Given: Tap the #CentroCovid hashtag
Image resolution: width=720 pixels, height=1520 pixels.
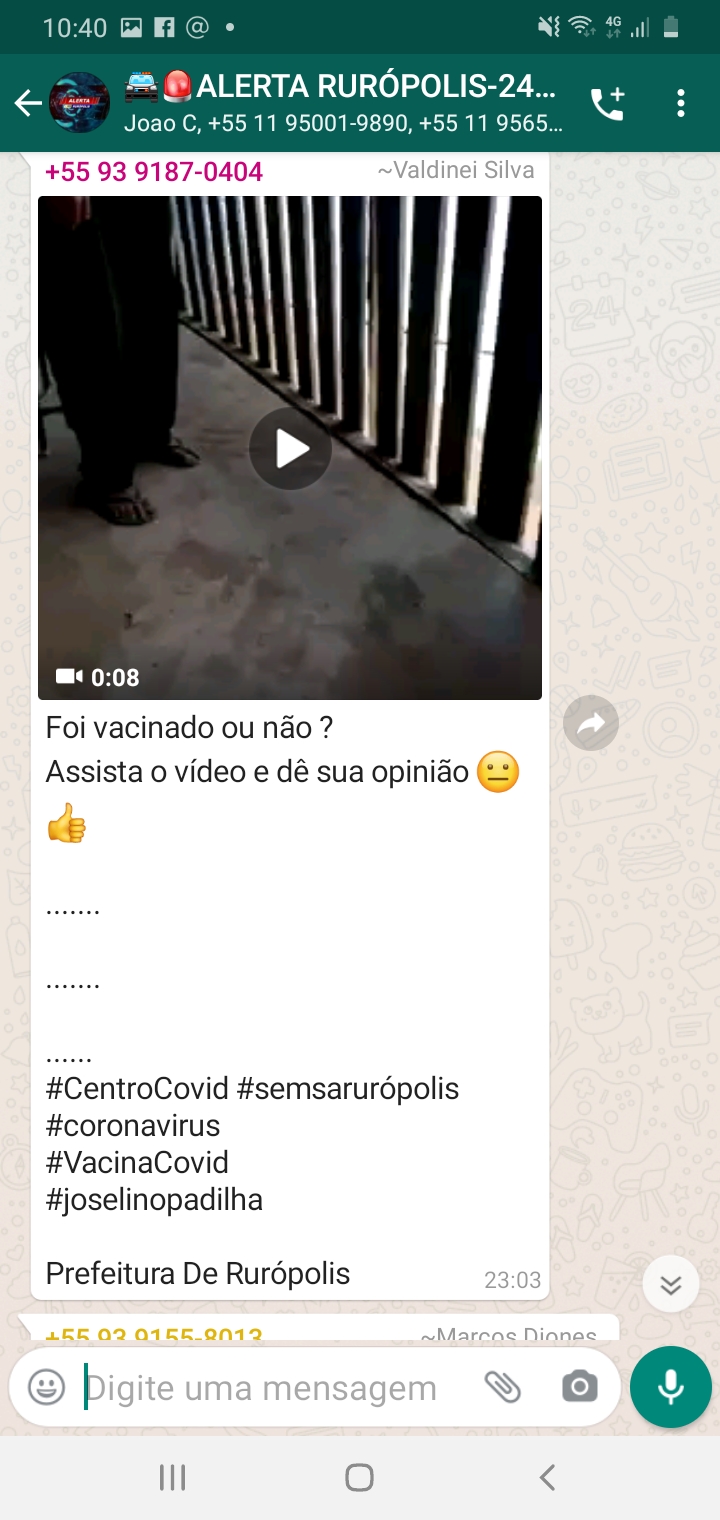Looking at the screenshot, I should pos(137,1088).
